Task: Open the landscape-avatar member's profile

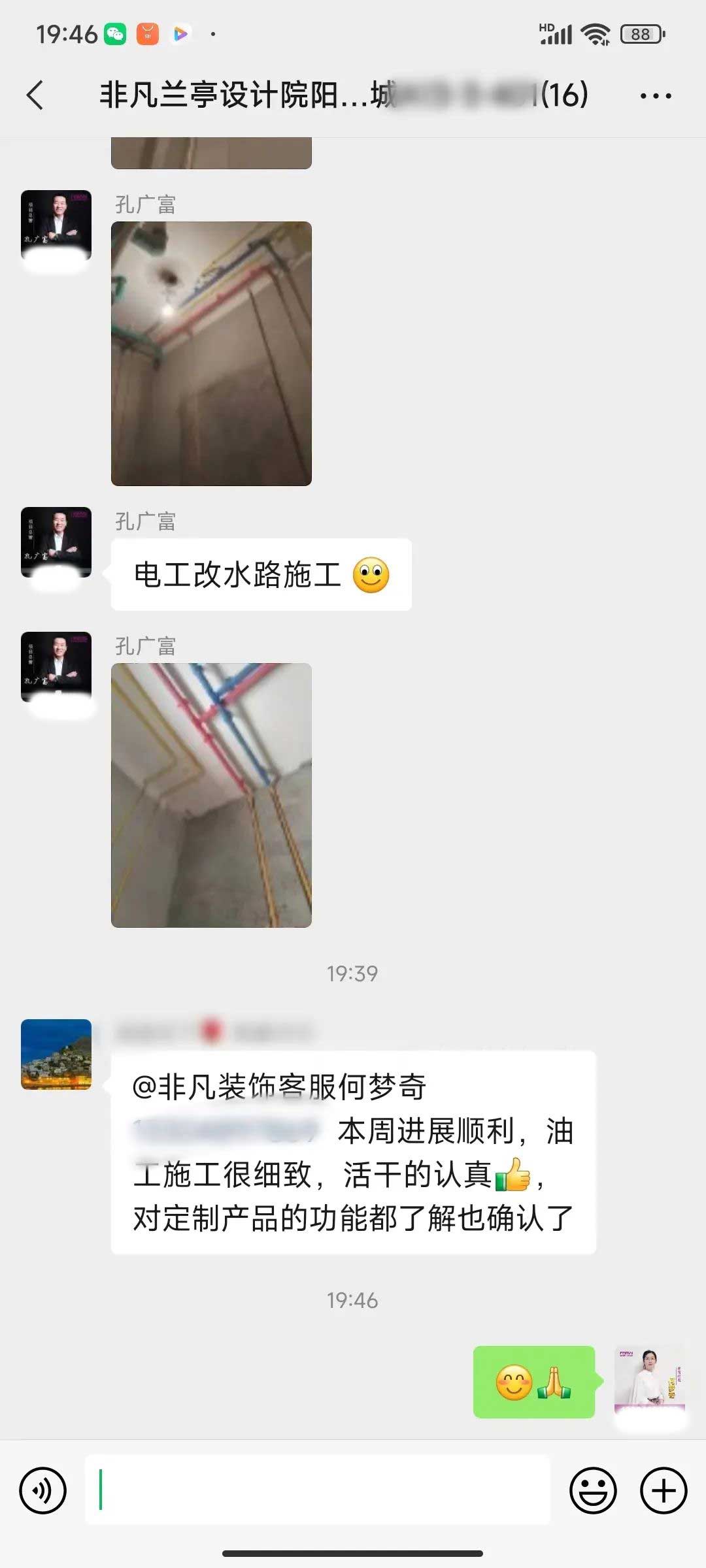Action: pos(56,1054)
